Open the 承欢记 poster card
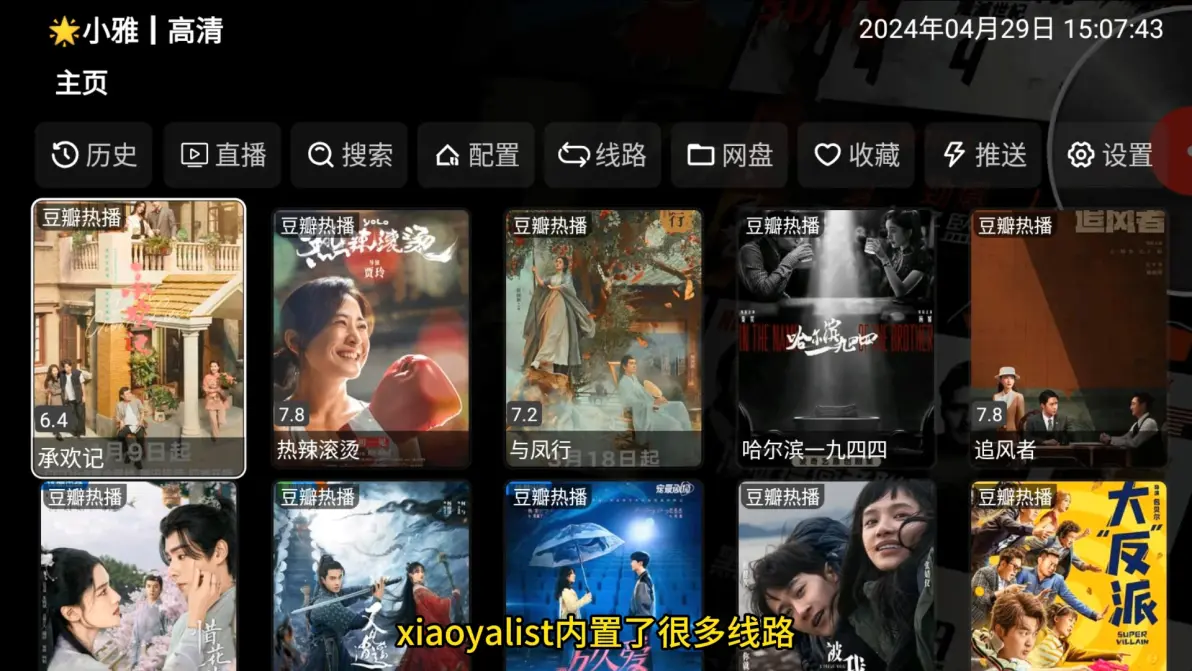The image size is (1192, 671). (x=139, y=338)
